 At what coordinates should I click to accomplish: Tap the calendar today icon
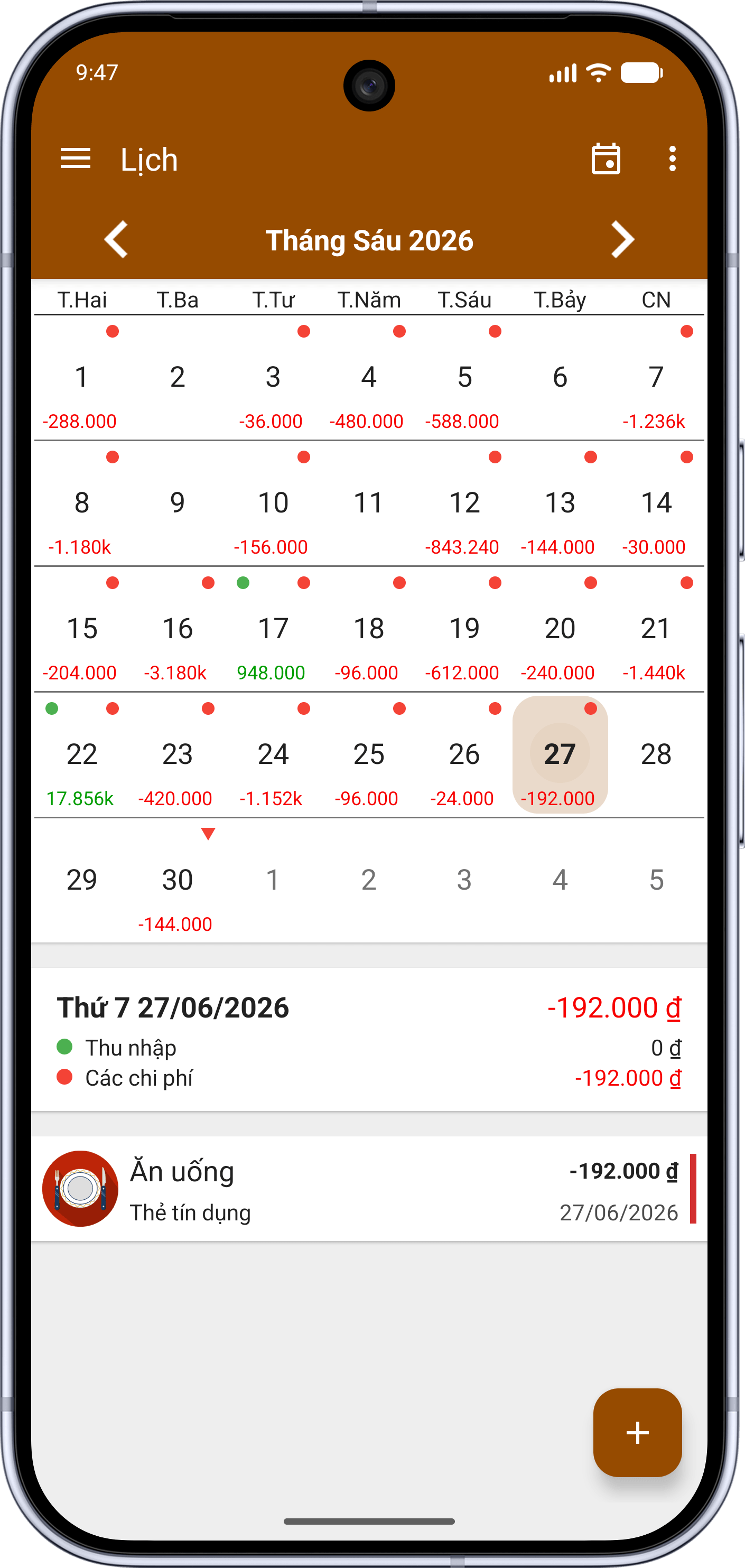[x=606, y=159]
